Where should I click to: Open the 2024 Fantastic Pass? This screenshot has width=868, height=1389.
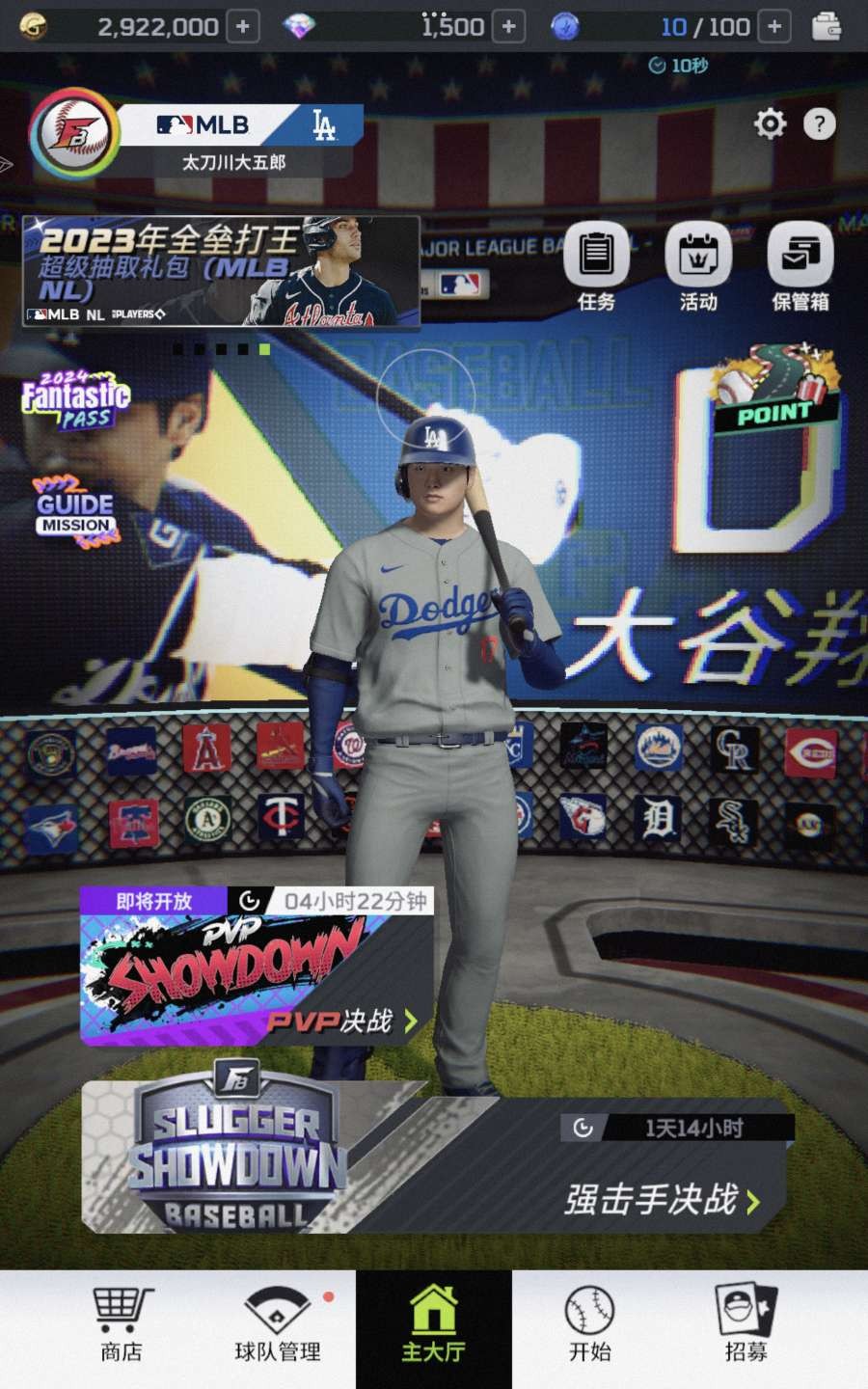click(x=75, y=400)
